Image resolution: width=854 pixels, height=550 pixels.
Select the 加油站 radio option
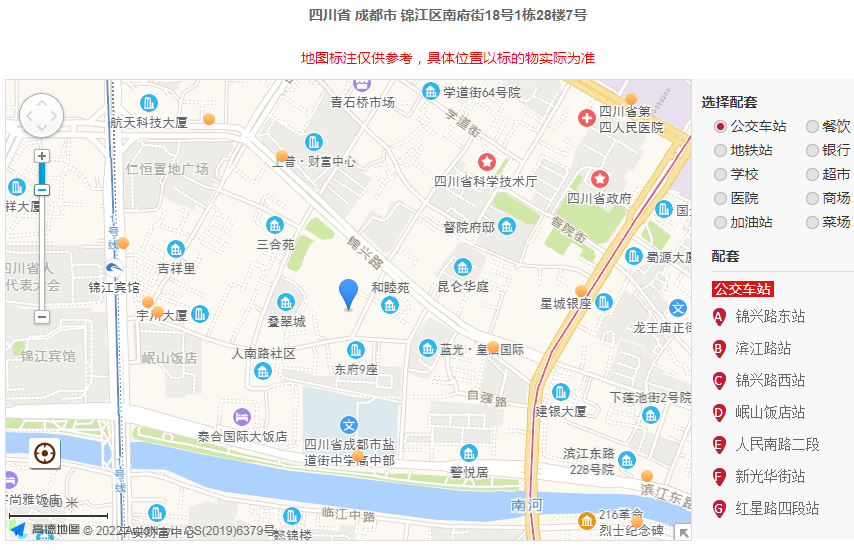click(721, 222)
